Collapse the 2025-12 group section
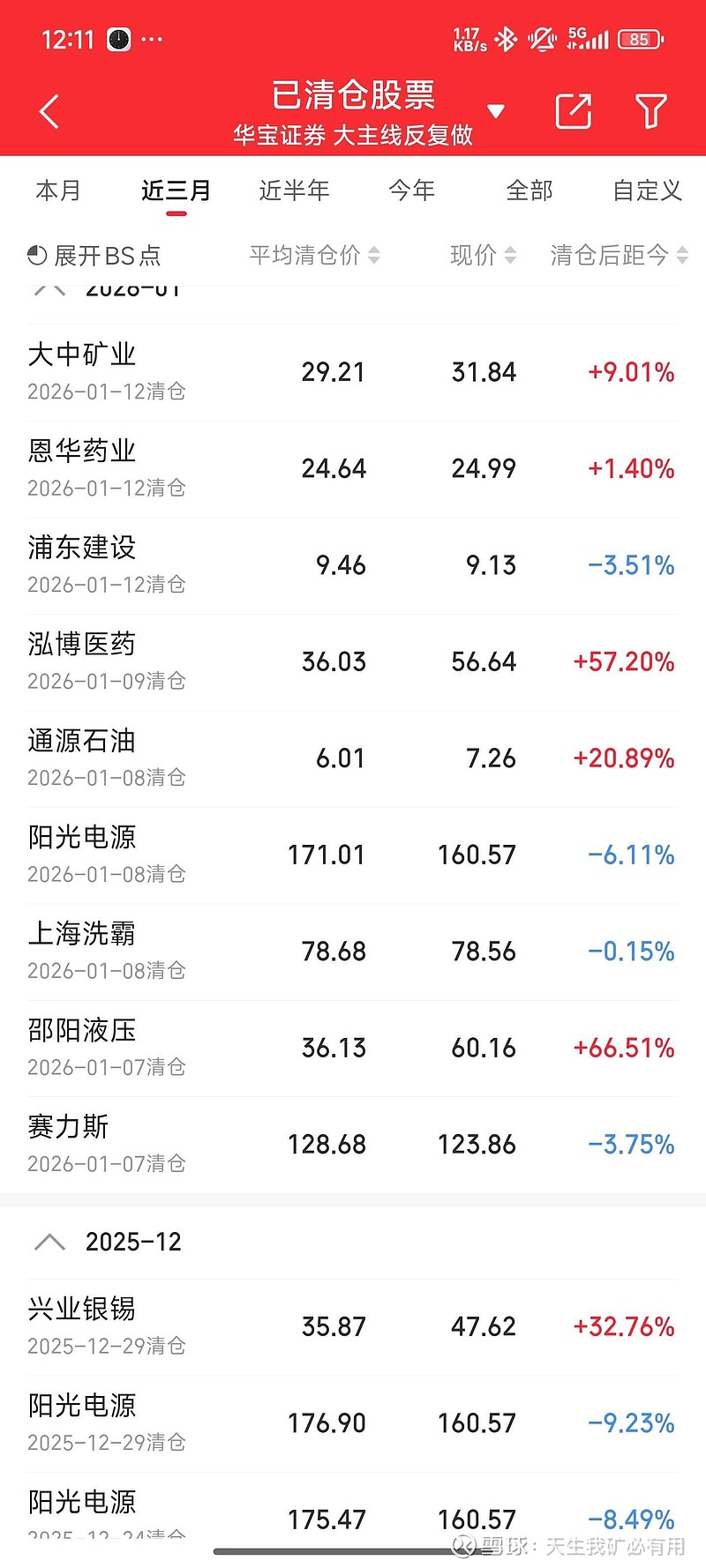Viewport: 706px width, 1568px height. [50, 1242]
